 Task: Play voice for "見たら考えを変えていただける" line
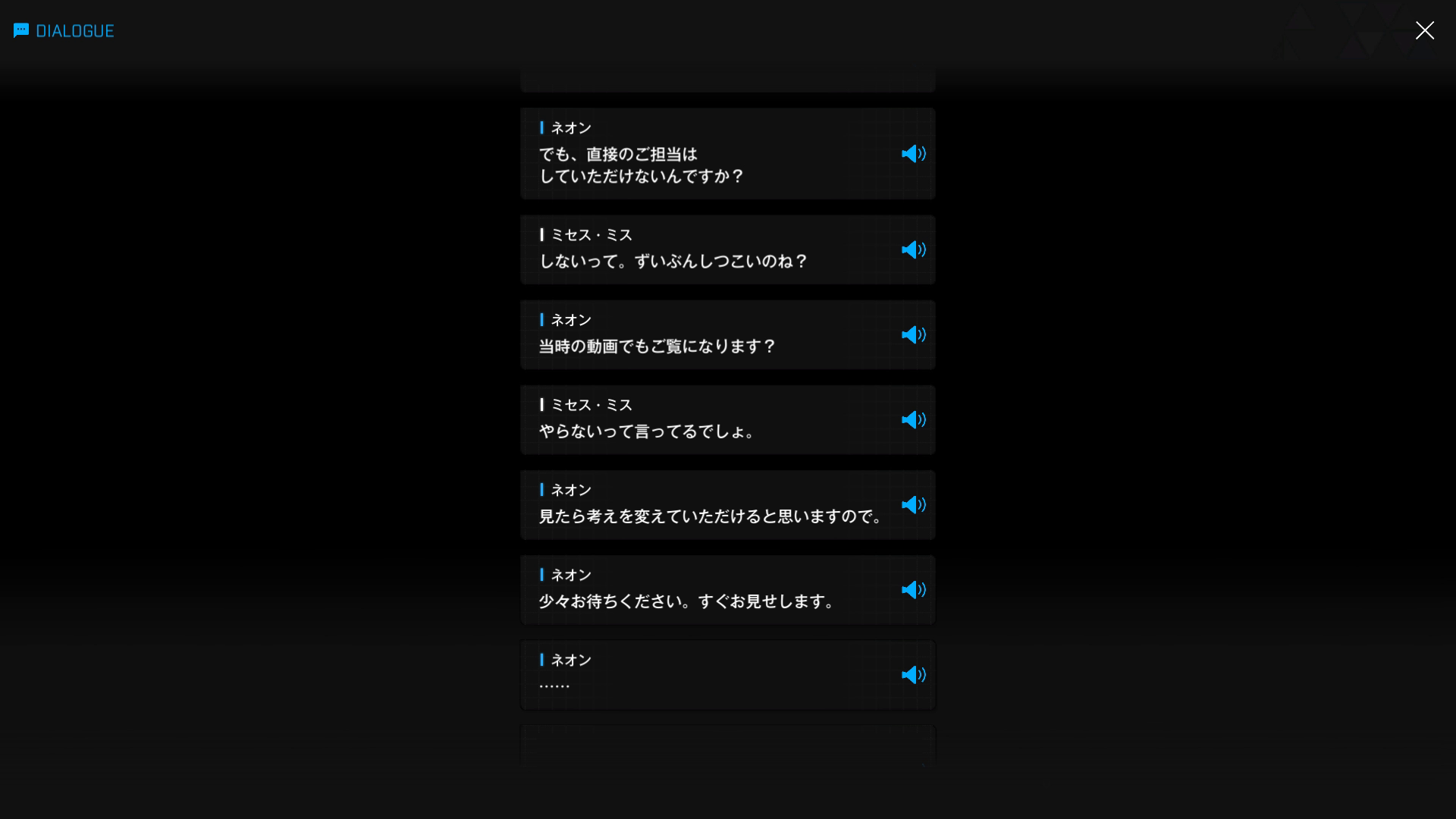(913, 505)
